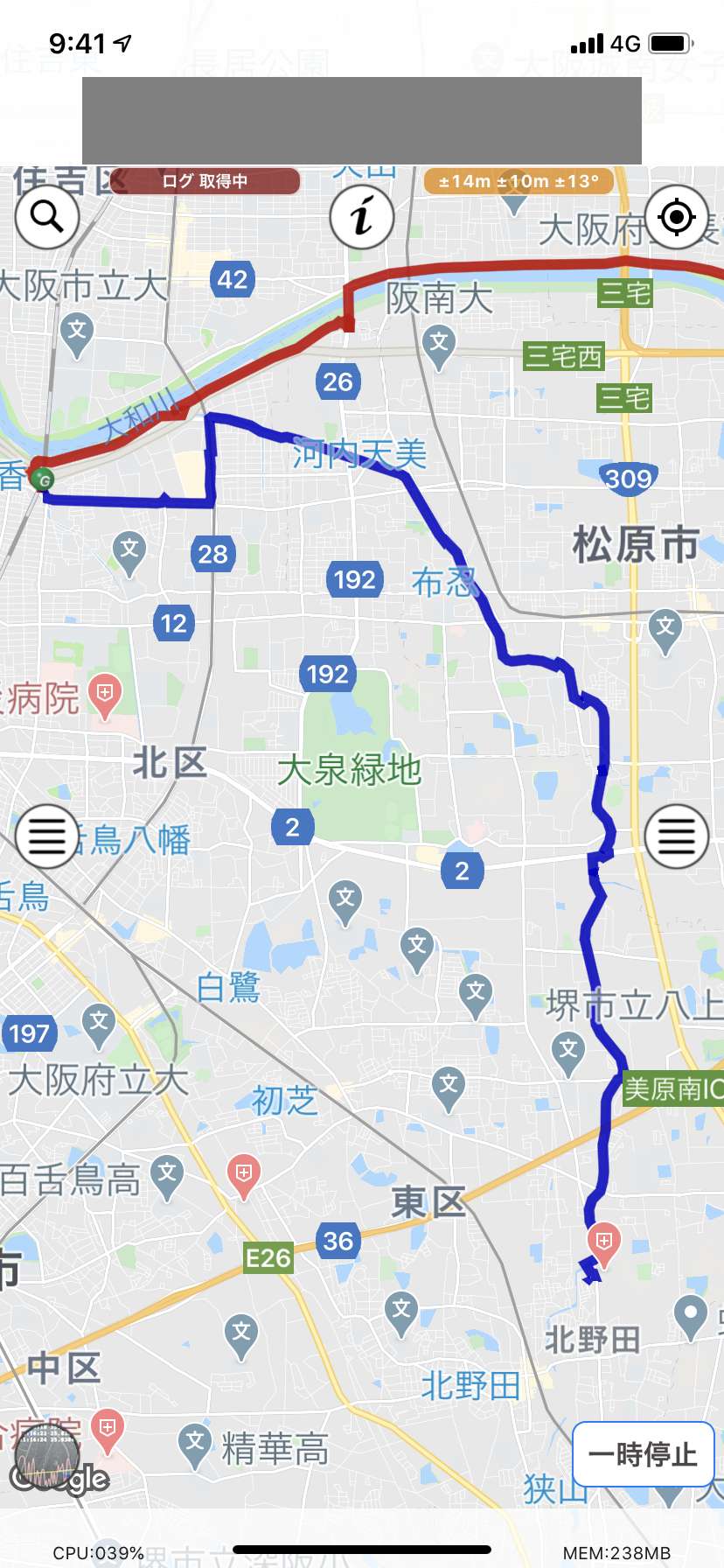Viewport: 724px width, 1568px height.
Task: Open the left hamburger menu
Action: [47, 836]
